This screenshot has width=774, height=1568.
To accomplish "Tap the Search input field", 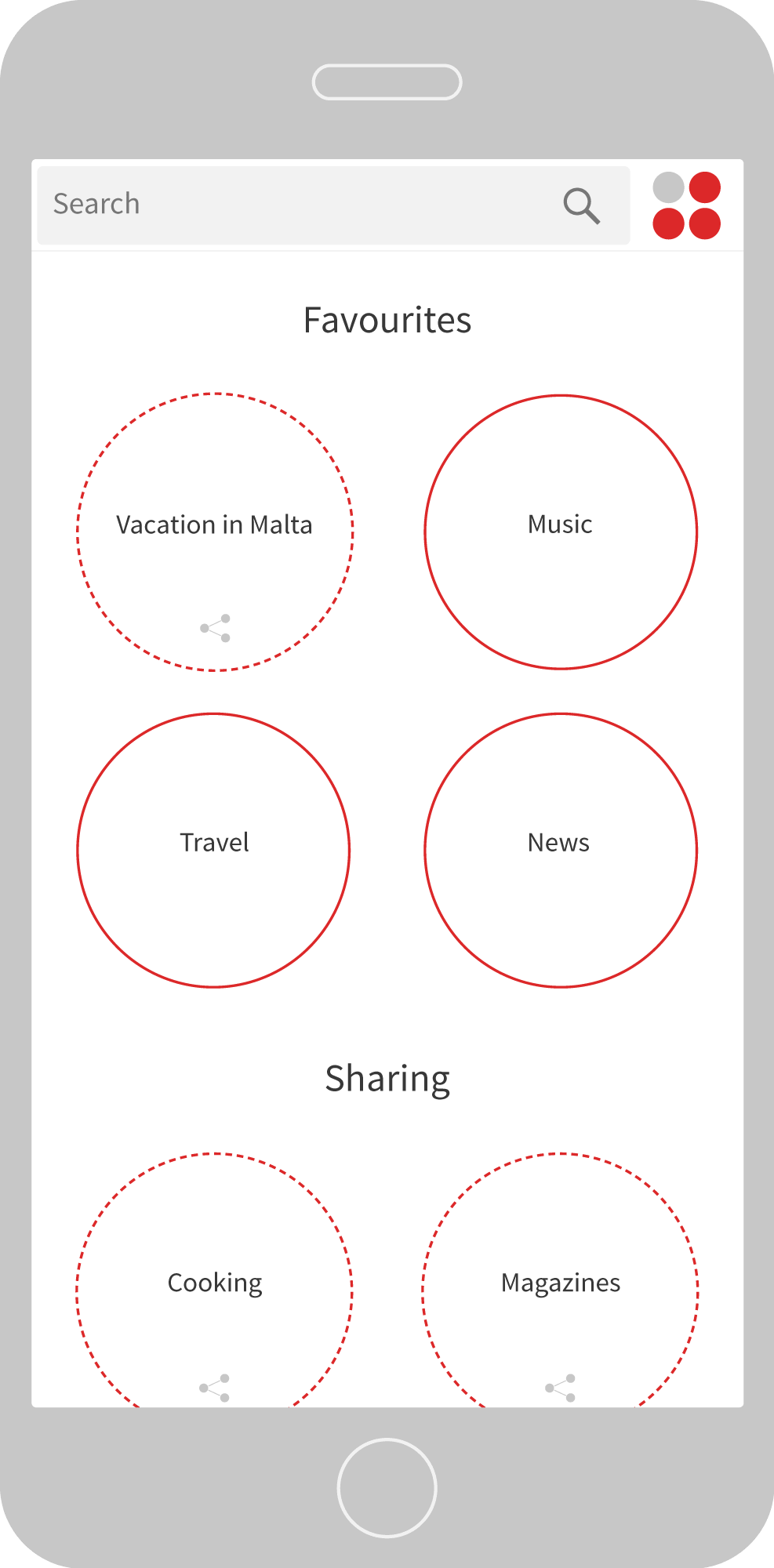I will click(x=298, y=205).
